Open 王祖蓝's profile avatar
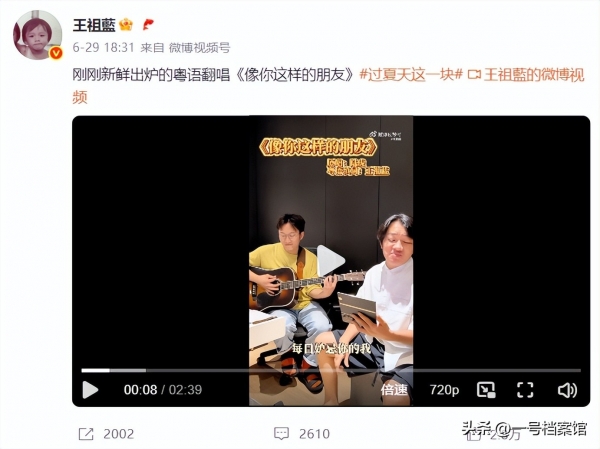This screenshot has height=449, width=600. click(x=37, y=36)
